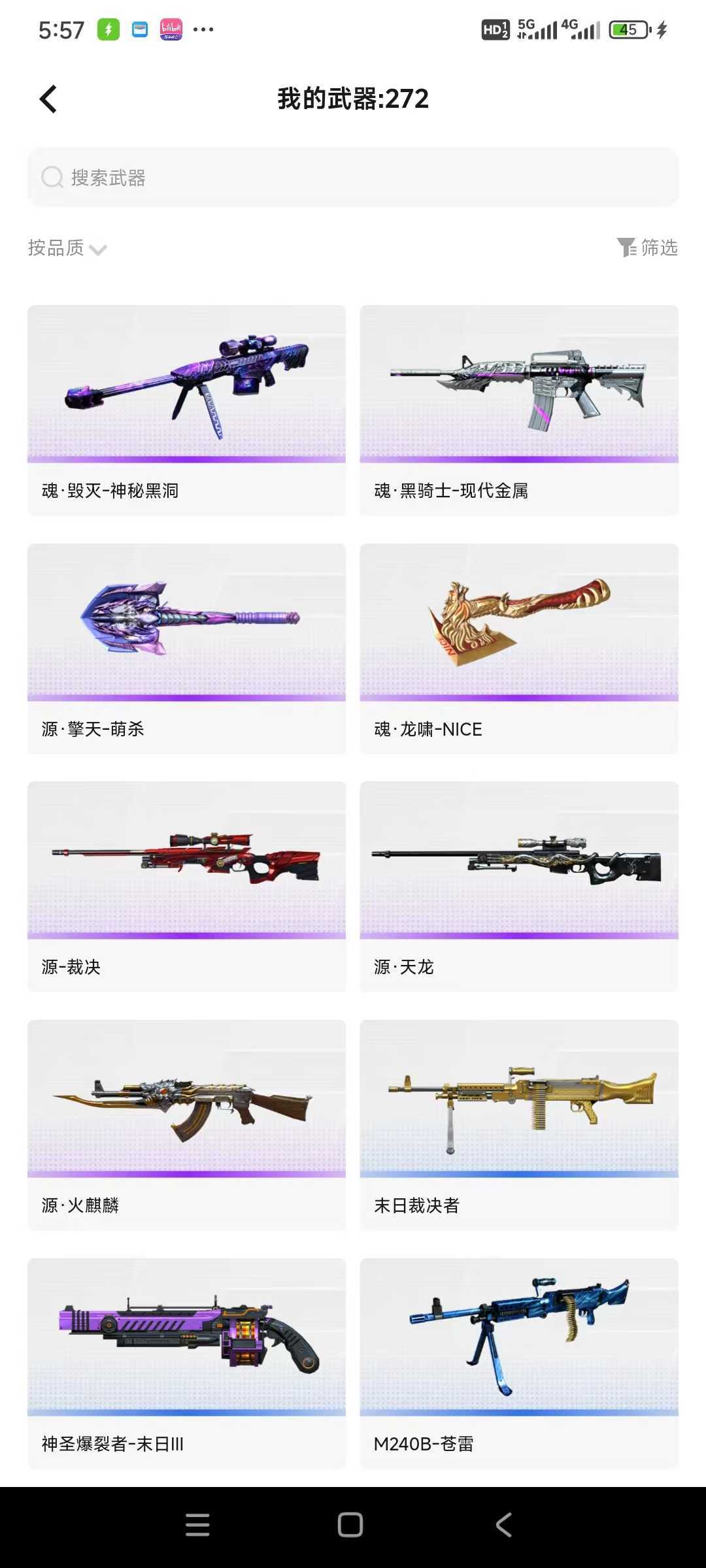The width and height of the screenshot is (706, 1568).
Task: Go back using the top-left arrow
Action: click(48, 99)
